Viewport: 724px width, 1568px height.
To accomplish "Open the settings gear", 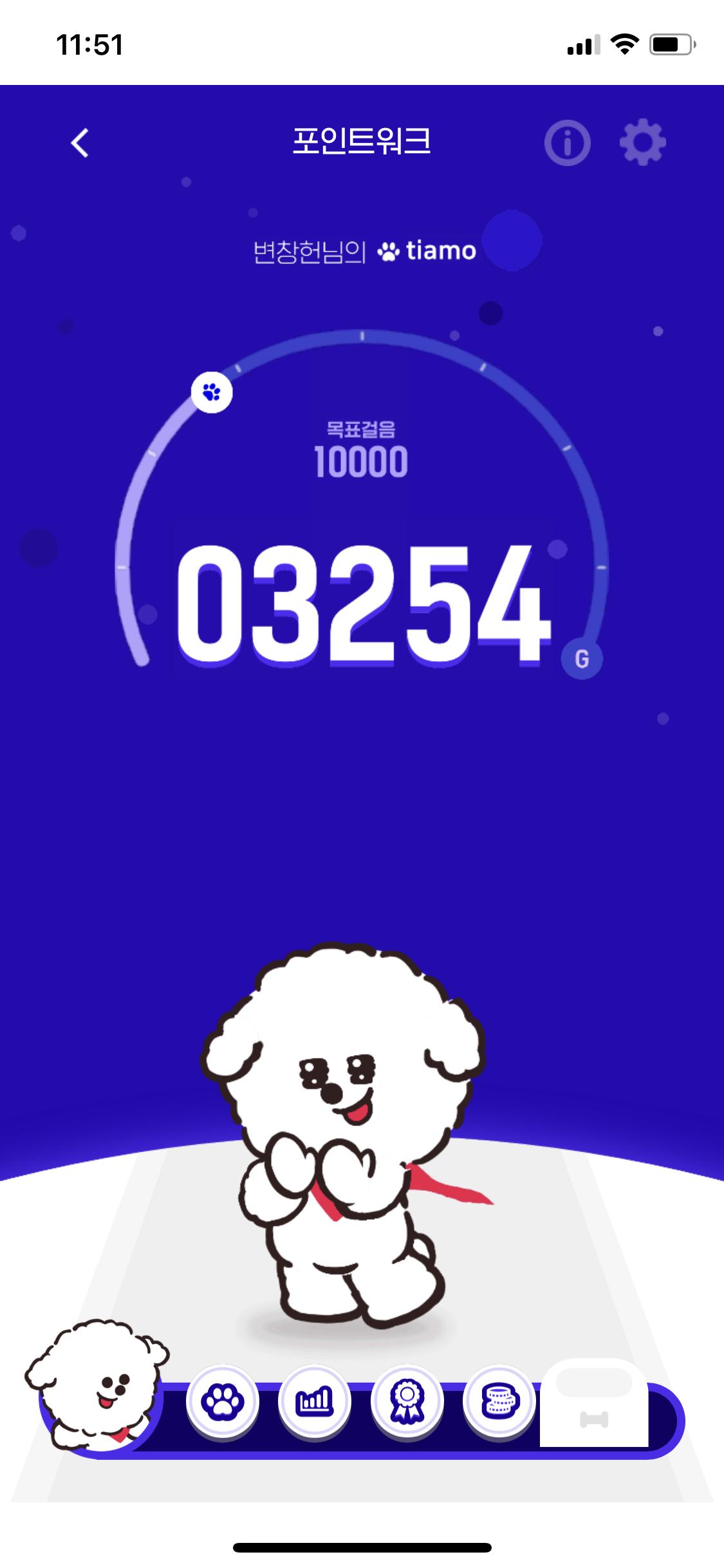I will tap(642, 142).
